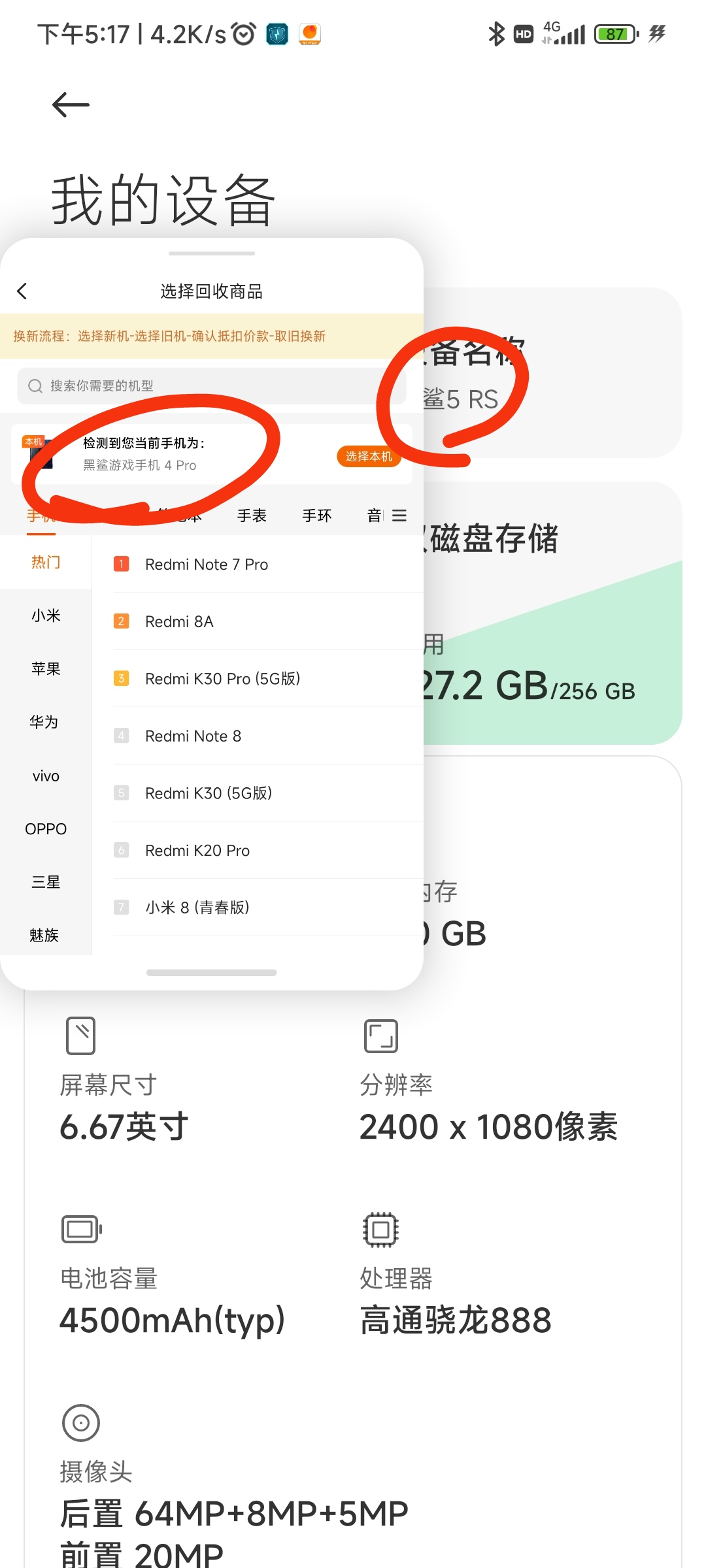
Task: Switch to the 手环 tab
Action: coord(317,515)
